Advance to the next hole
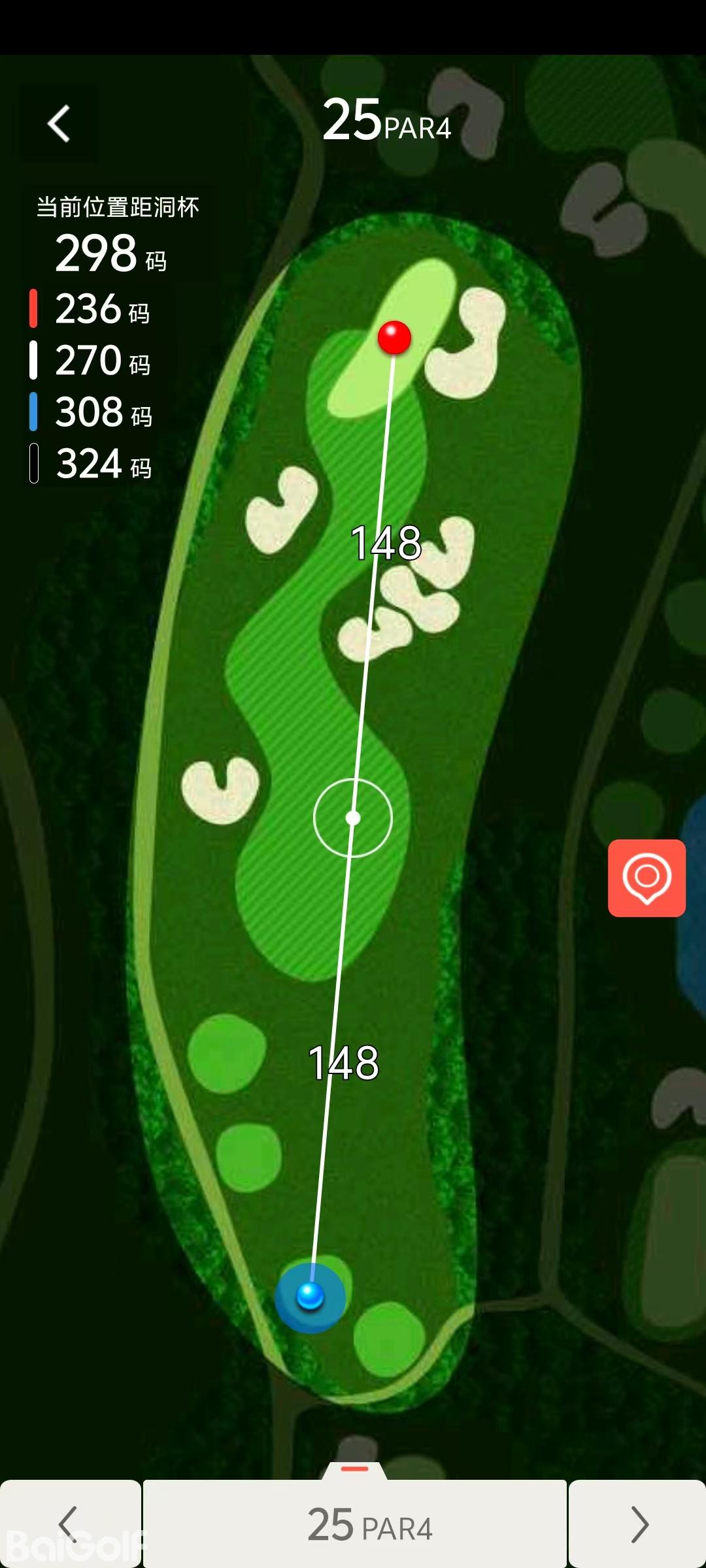The width and height of the screenshot is (706, 1568). [x=638, y=1524]
